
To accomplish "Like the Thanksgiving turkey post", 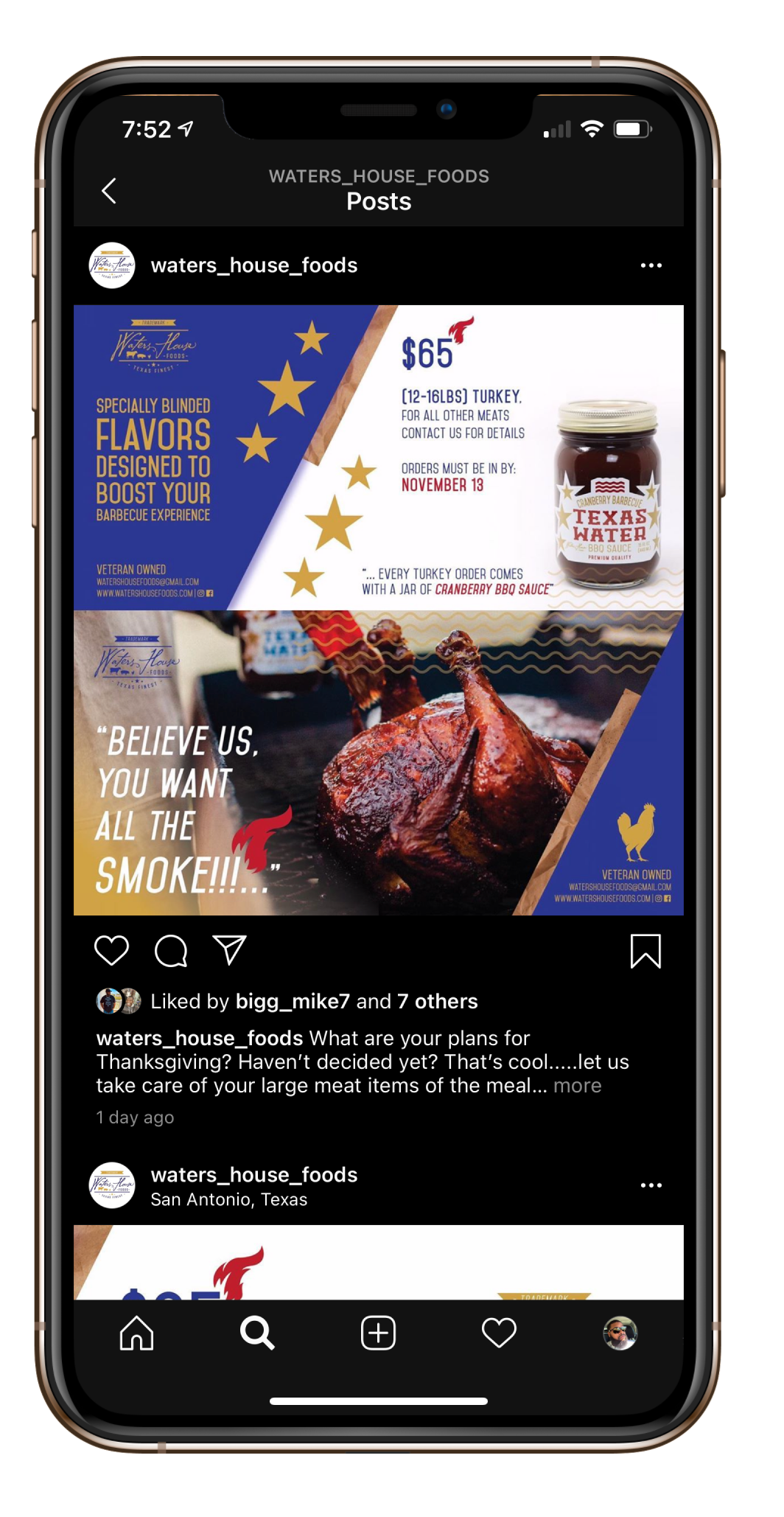I will click(112, 951).
